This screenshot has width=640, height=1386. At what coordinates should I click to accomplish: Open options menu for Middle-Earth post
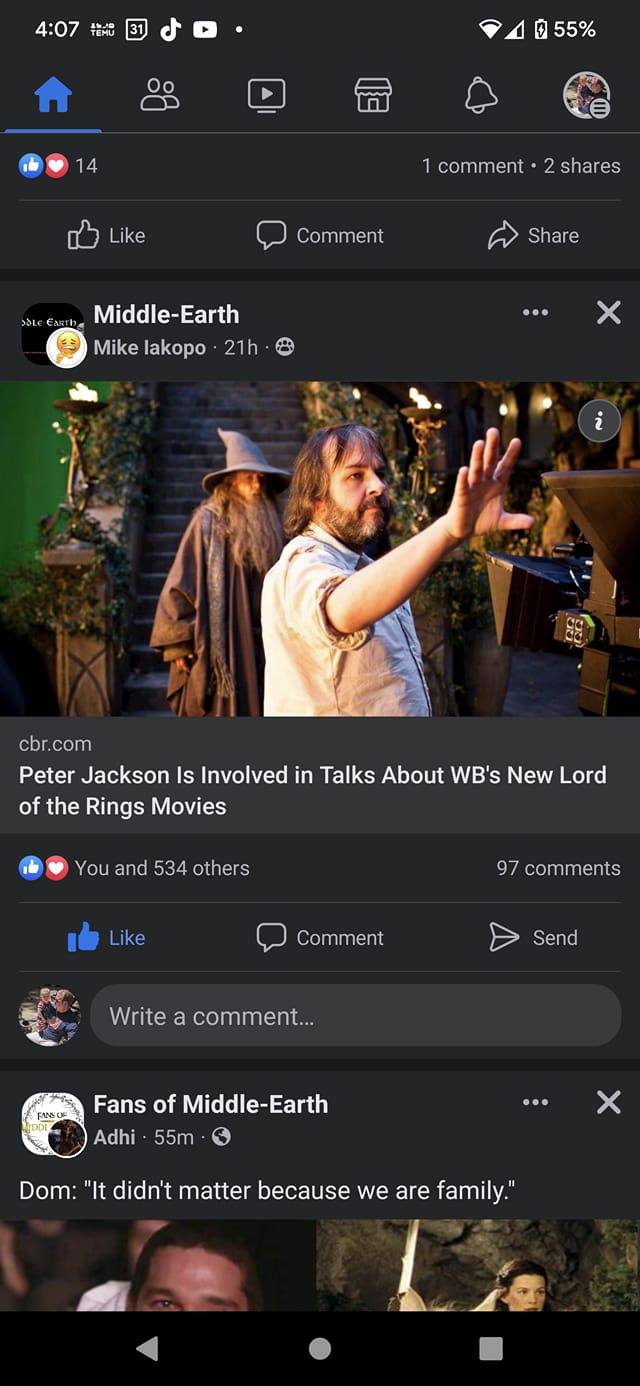click(536, 313)
